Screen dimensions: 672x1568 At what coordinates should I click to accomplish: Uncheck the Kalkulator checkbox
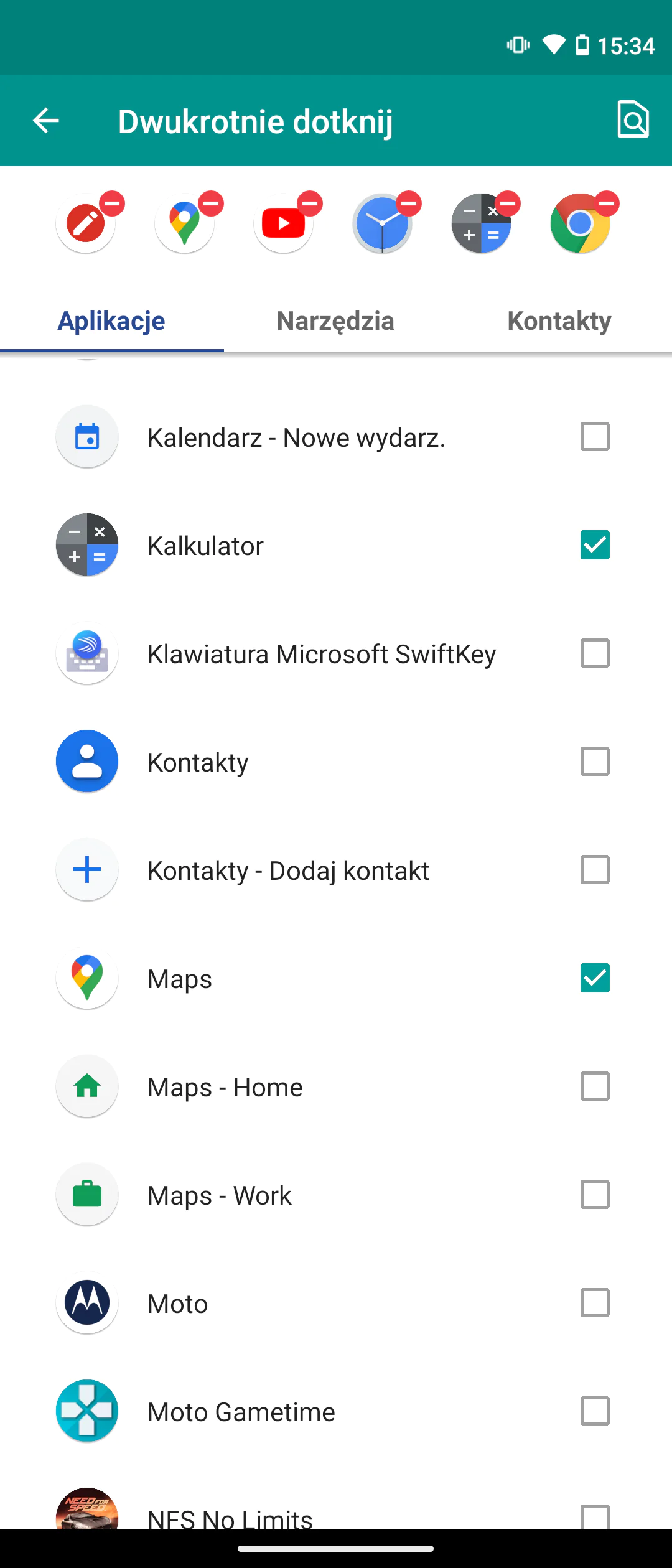[595, 545]
